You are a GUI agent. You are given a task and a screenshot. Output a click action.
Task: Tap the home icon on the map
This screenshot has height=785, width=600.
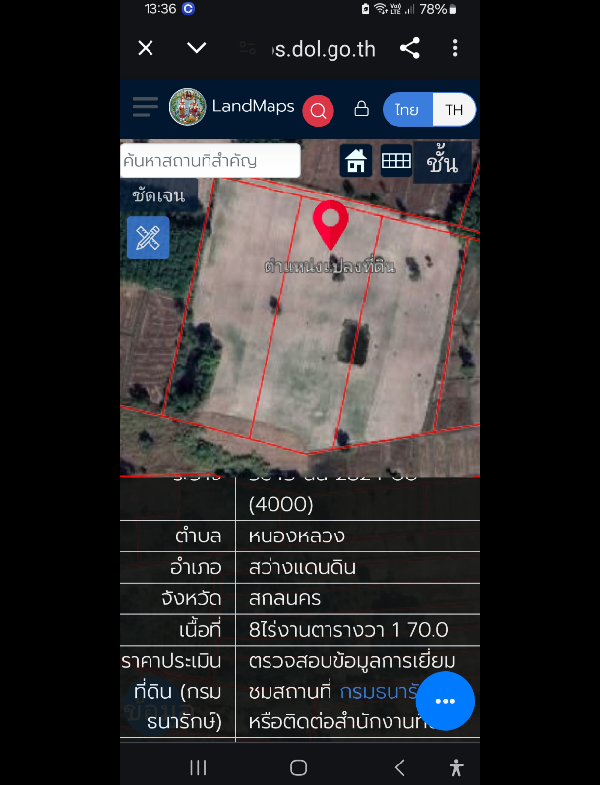tap(356, 160)
